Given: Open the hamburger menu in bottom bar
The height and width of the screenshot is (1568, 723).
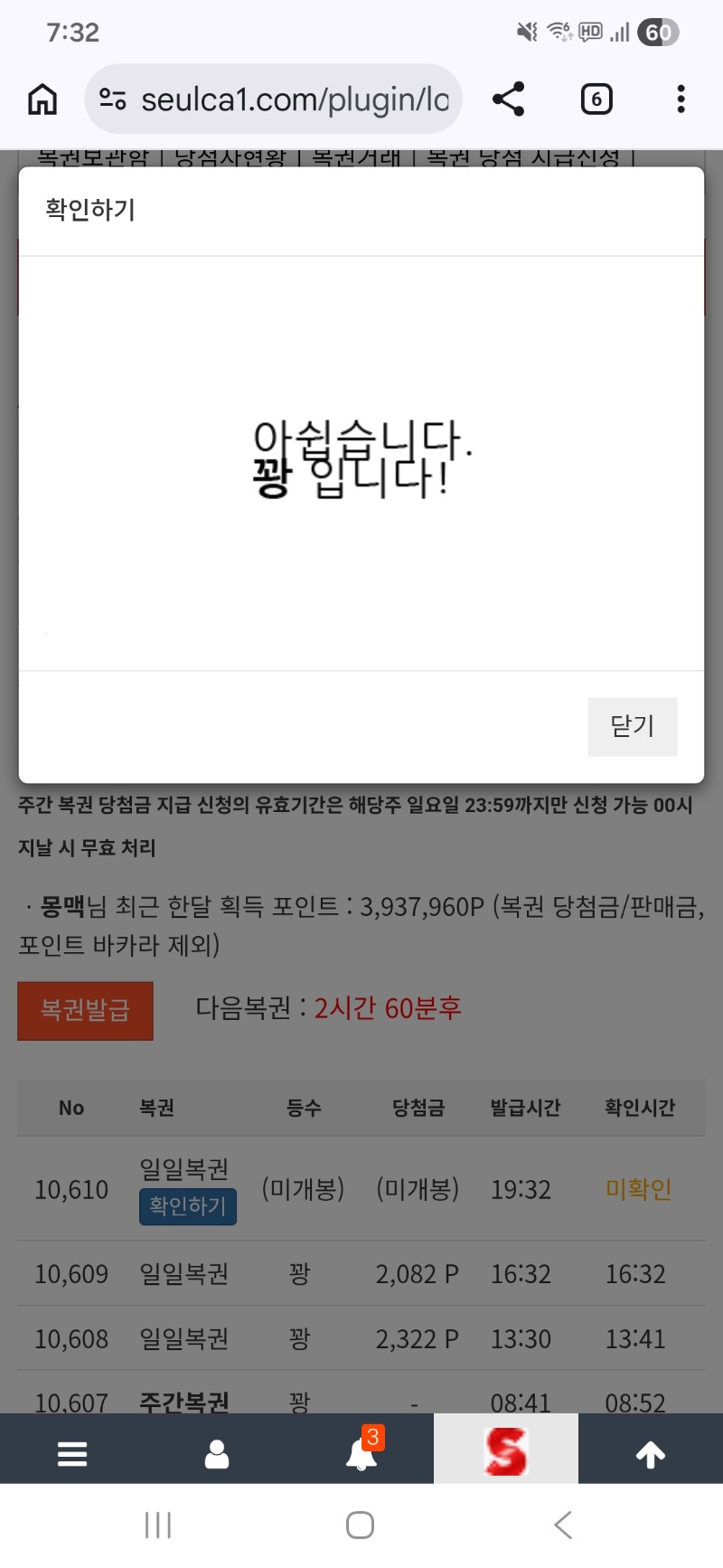Looking at the screenshot, I should (72, 1454).
